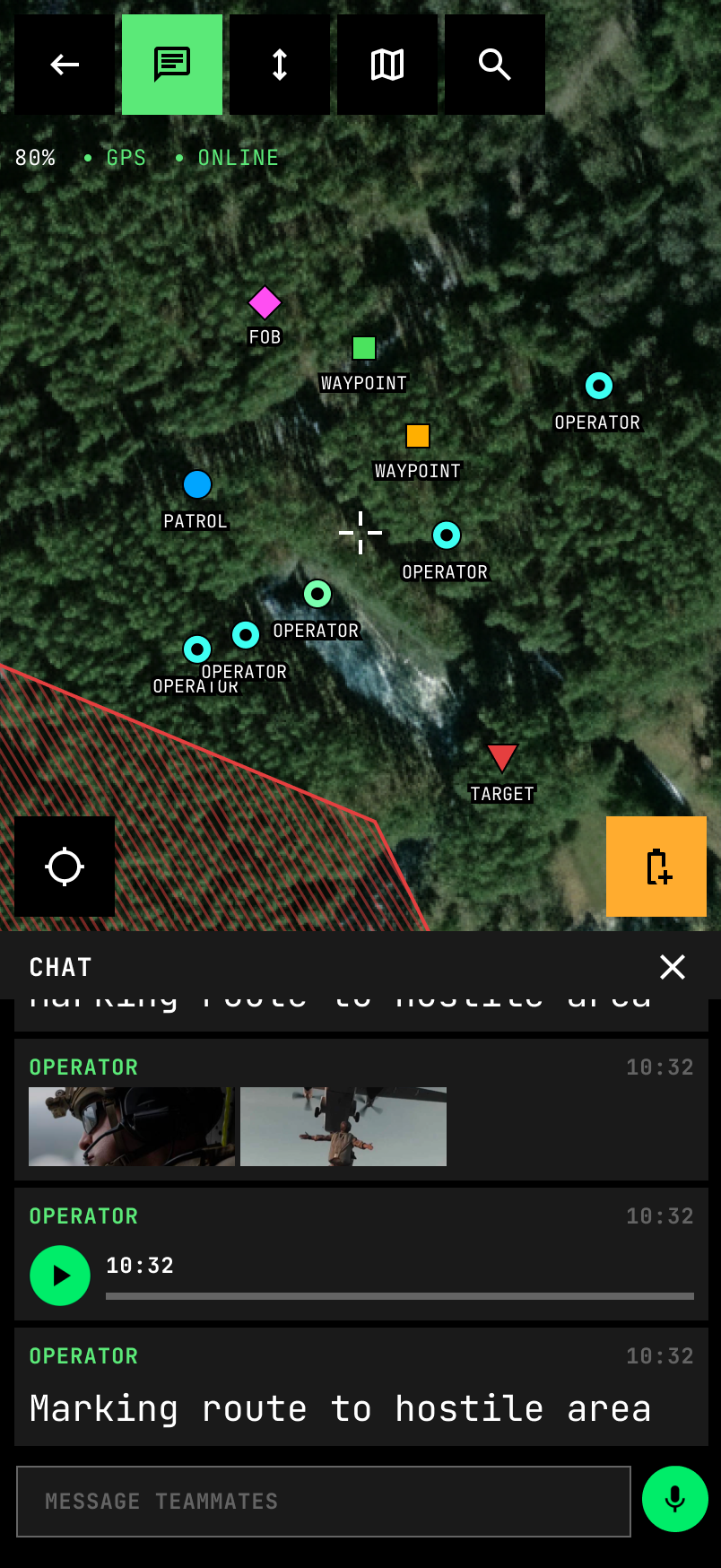This screenshot has width=721, height=1568.
Task: Go back using the arrow button
Action: 65,65
